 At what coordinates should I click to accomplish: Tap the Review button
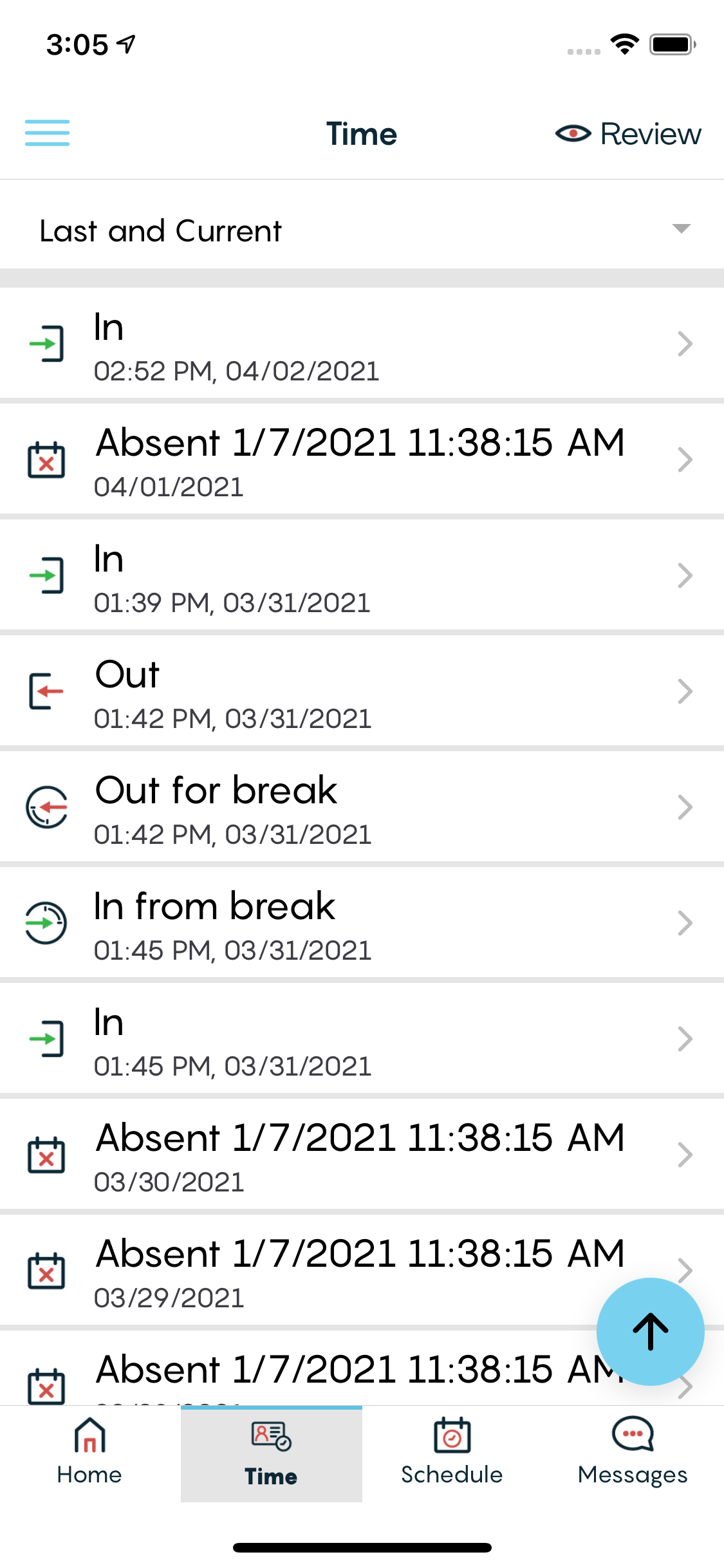[x=628, y=134]
